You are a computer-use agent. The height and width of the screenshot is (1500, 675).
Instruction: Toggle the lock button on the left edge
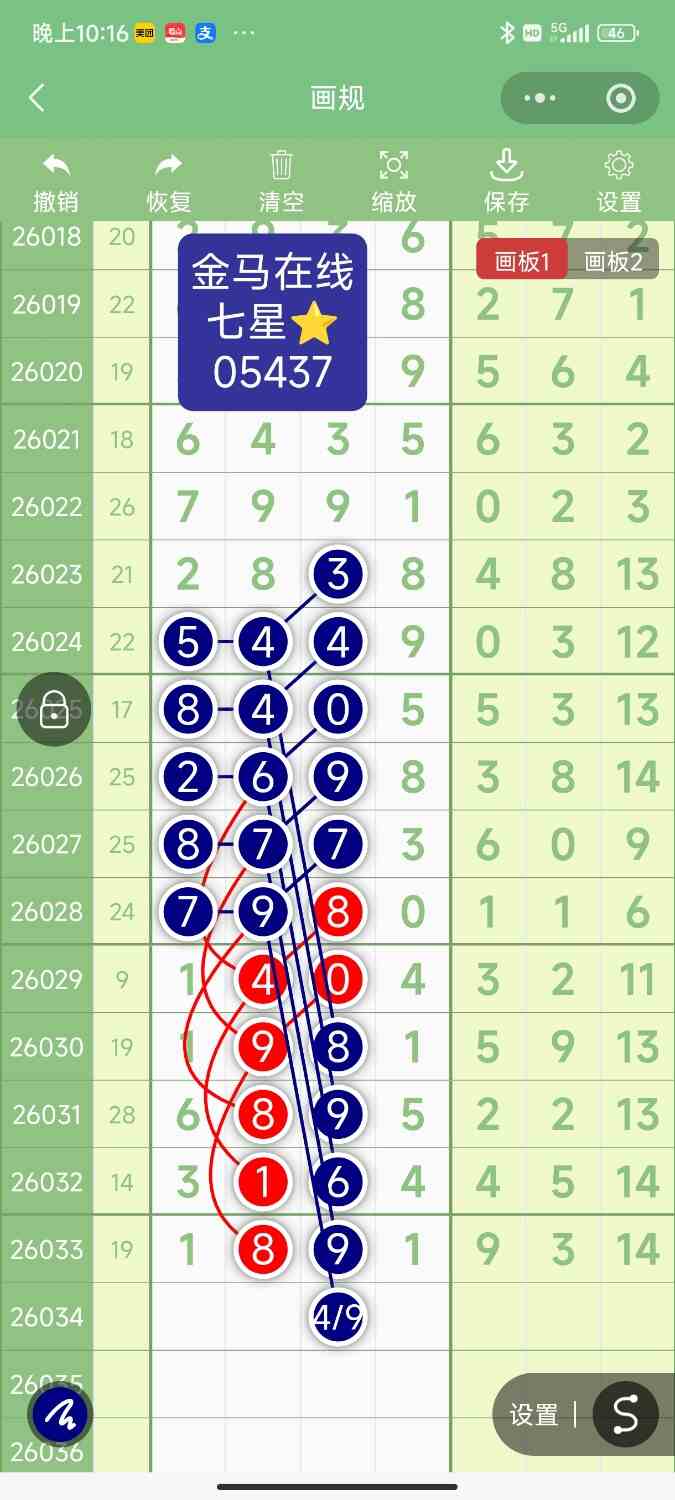pyautogui.click(x=54, y=710)
